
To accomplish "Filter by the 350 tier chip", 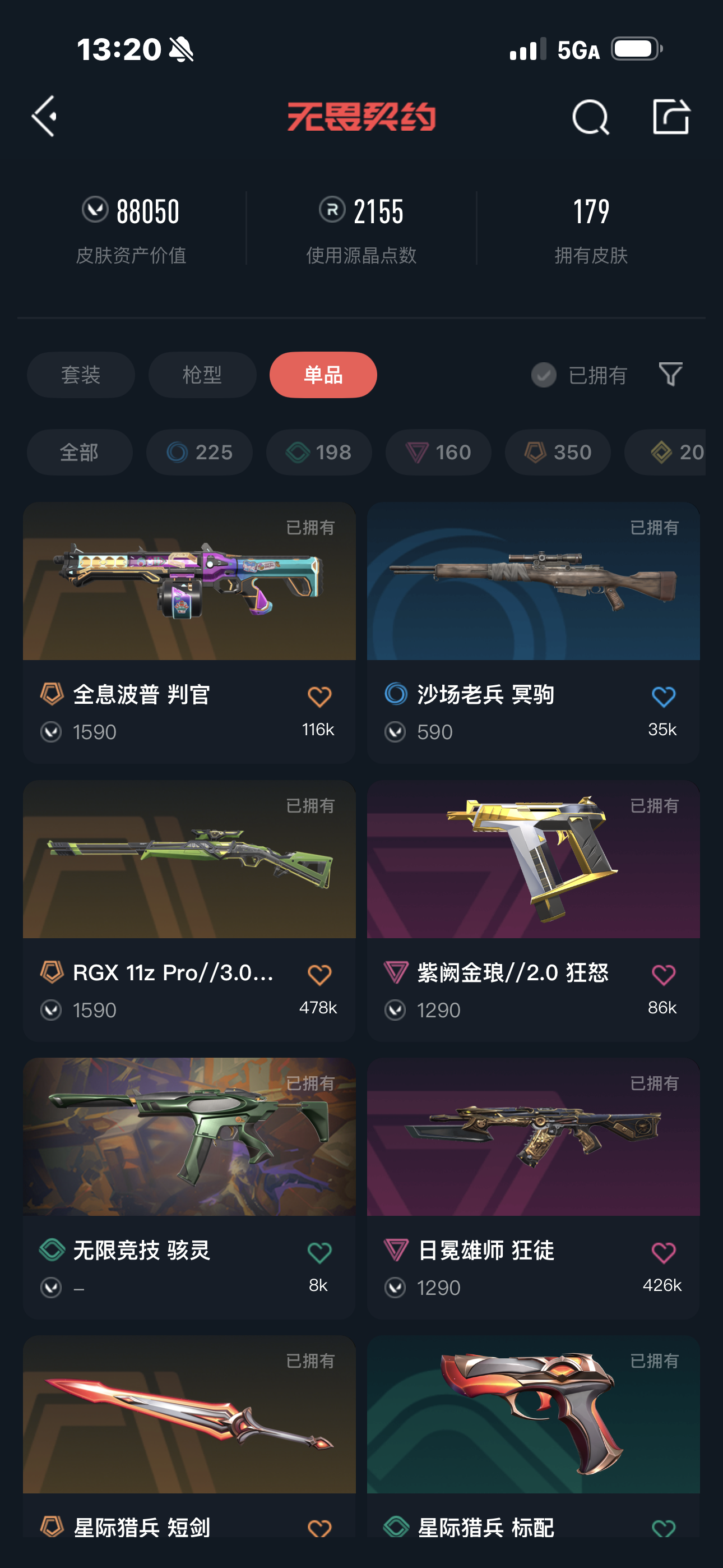I will tap(558, 452).
